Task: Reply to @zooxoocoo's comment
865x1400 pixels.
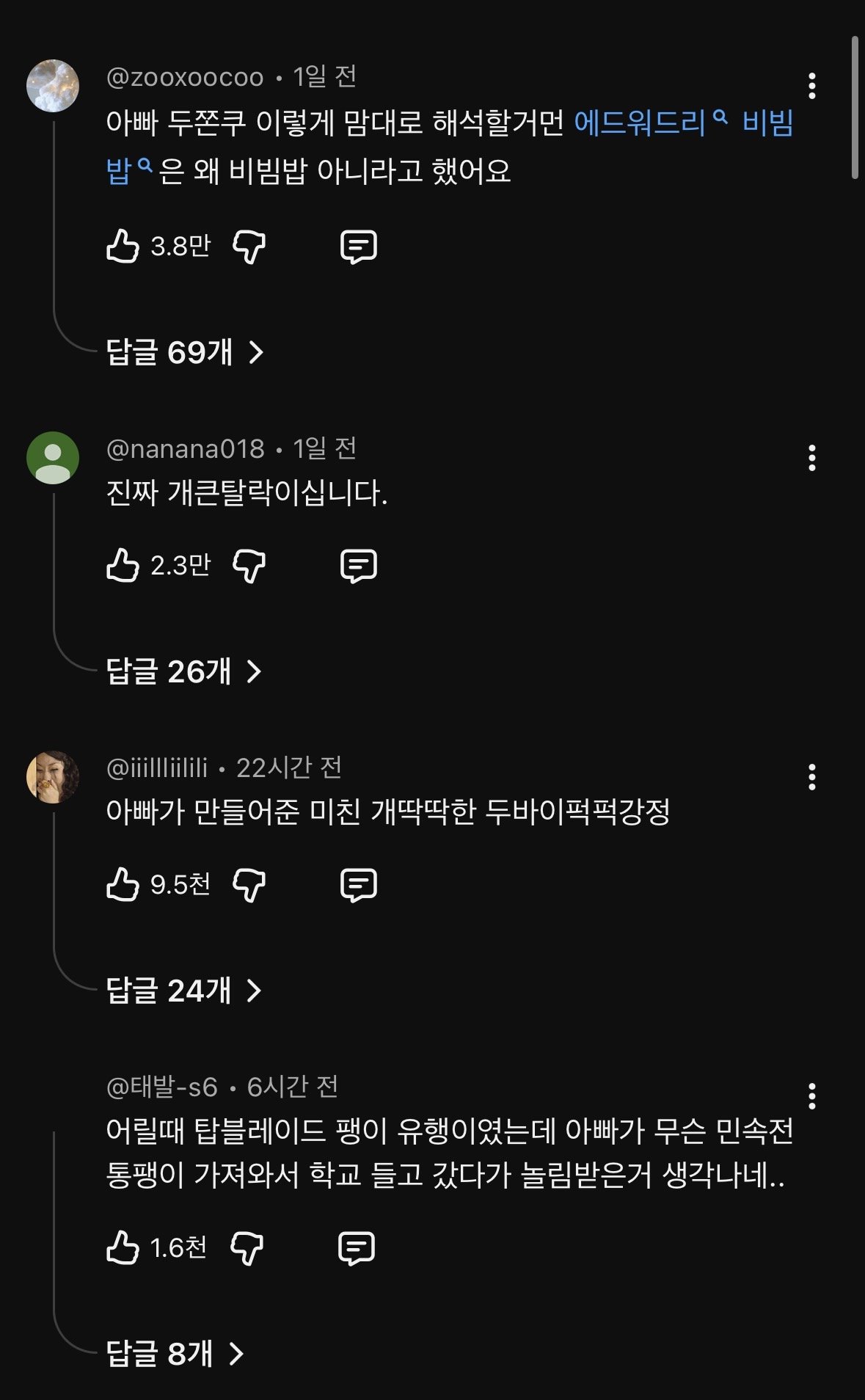Action: [x=359, y=247]
